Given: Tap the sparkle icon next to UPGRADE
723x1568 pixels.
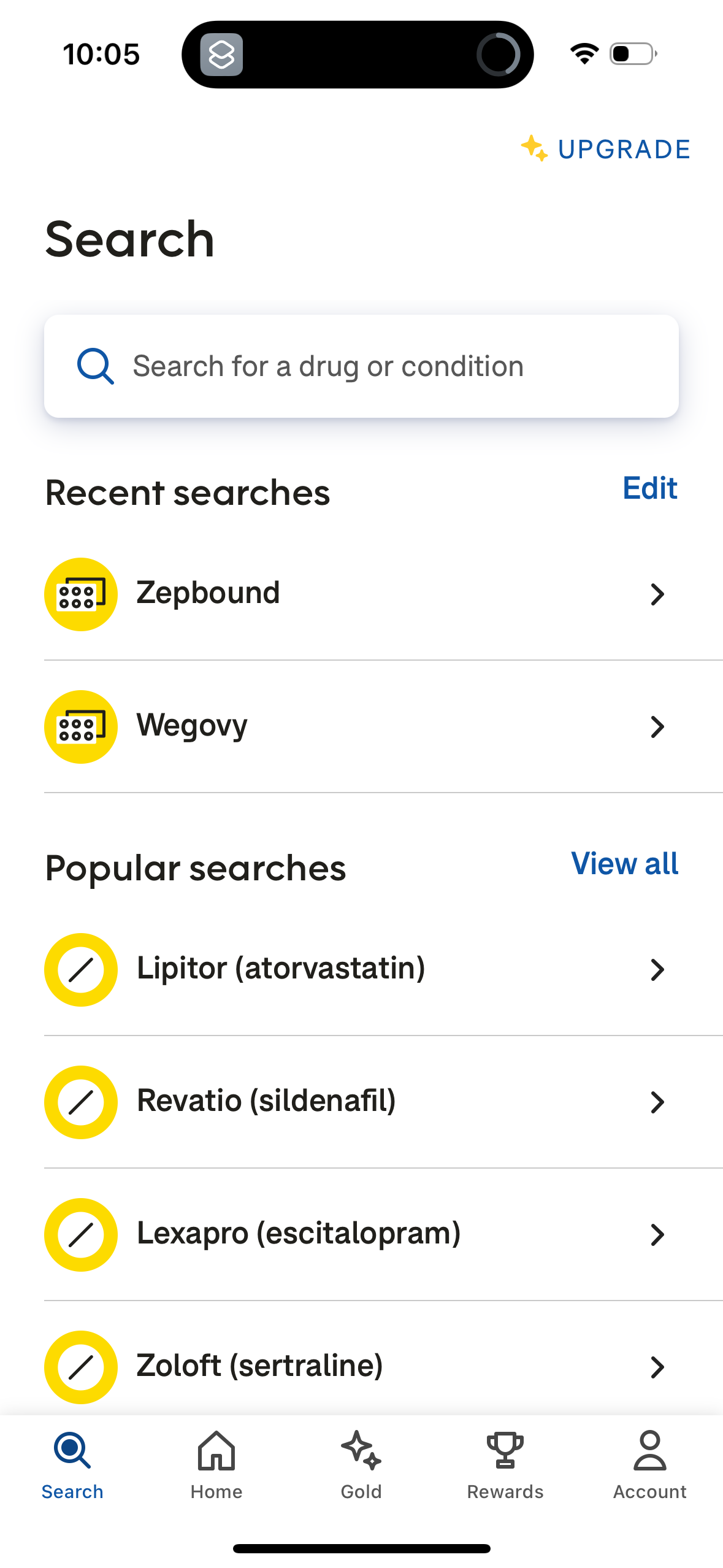Looking at the screenshot, I should click(x=535, y=149).
